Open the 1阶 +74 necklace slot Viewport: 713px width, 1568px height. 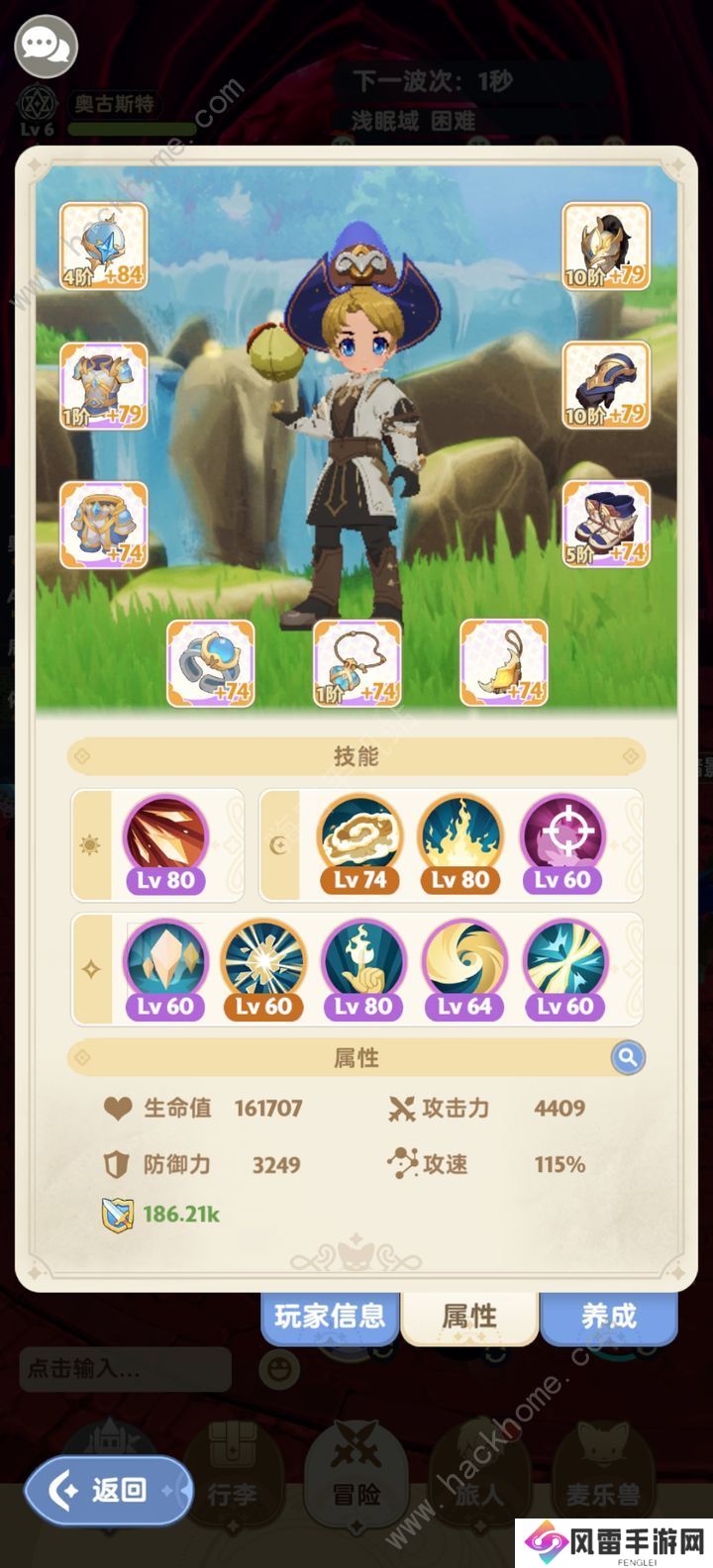[356, 662]
